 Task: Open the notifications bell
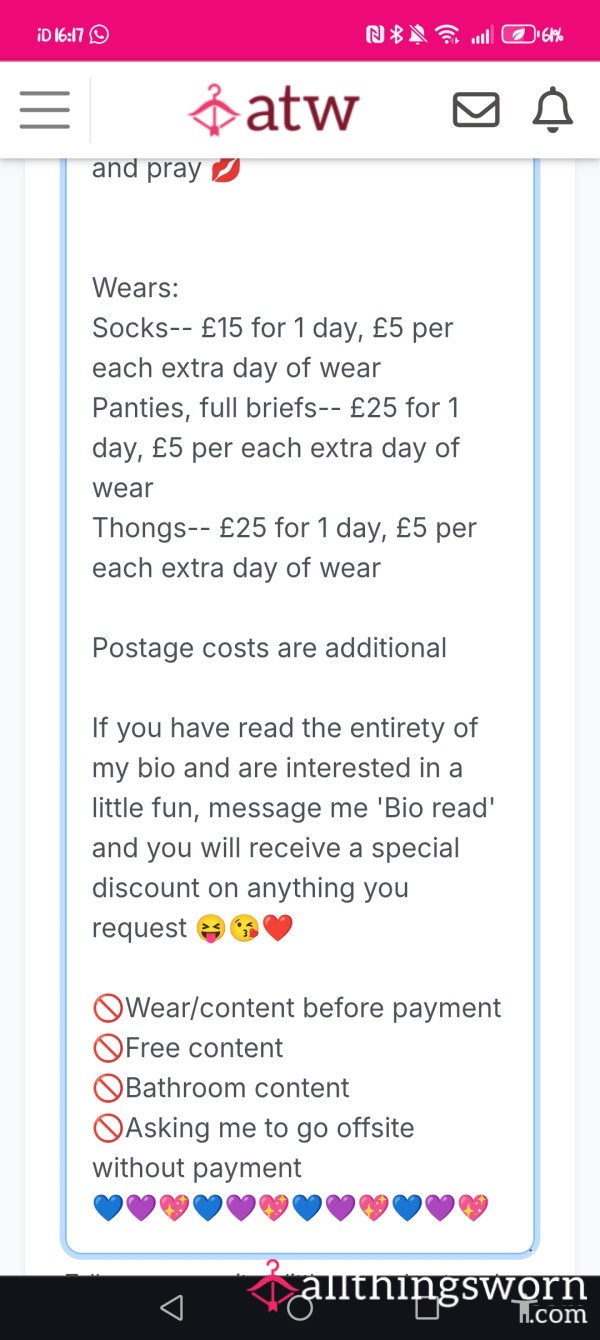click(552, 110)
